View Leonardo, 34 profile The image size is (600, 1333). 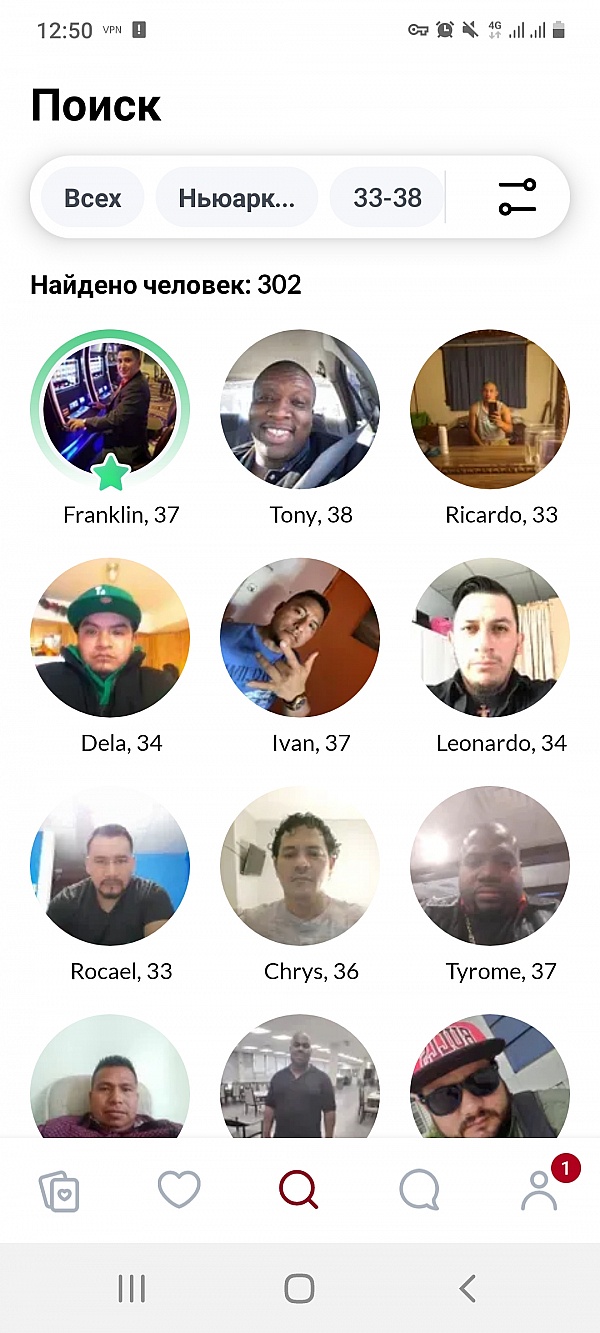click(490, 638)
